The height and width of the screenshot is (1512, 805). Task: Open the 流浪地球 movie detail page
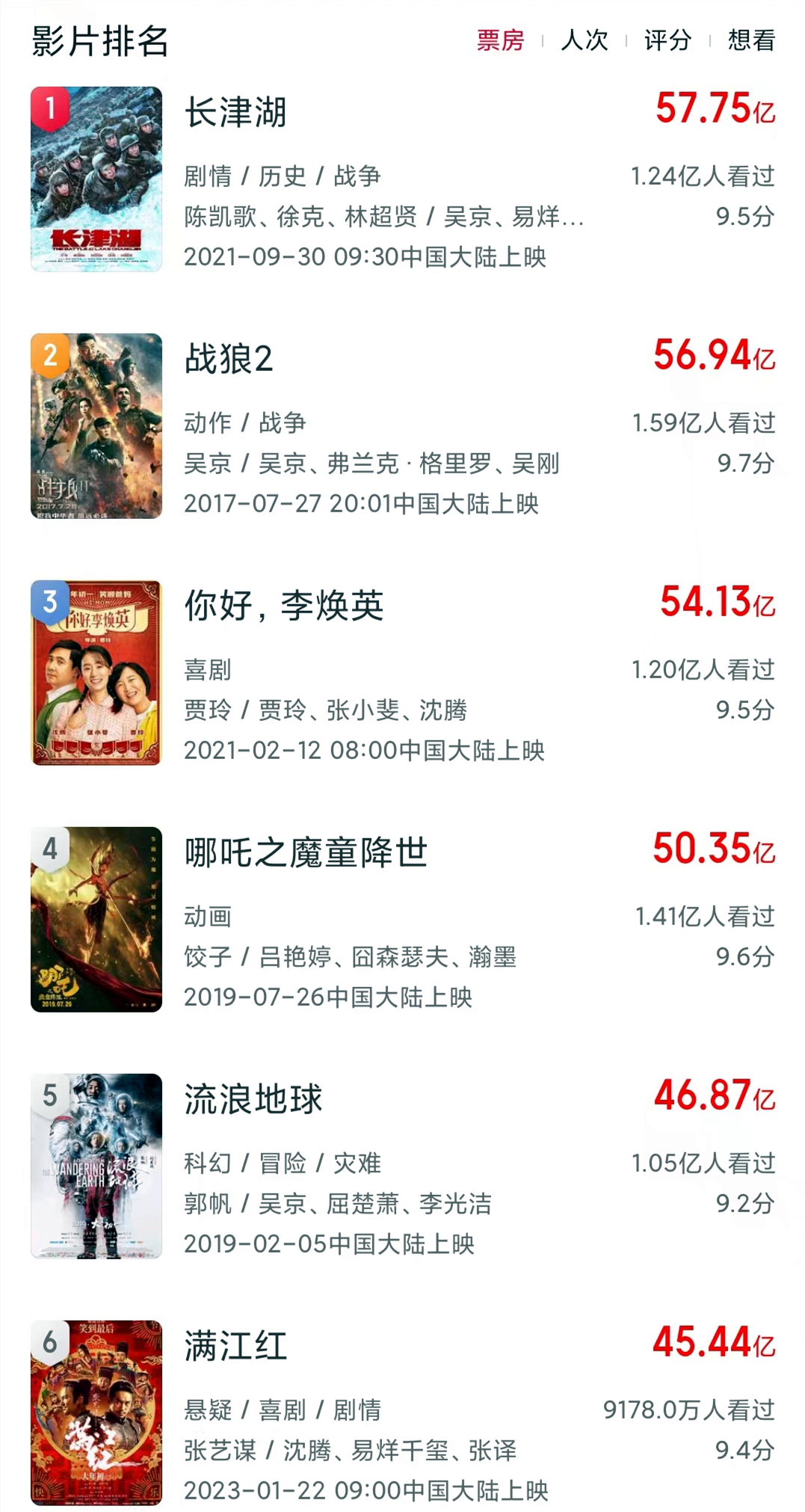pos(253,1099)
